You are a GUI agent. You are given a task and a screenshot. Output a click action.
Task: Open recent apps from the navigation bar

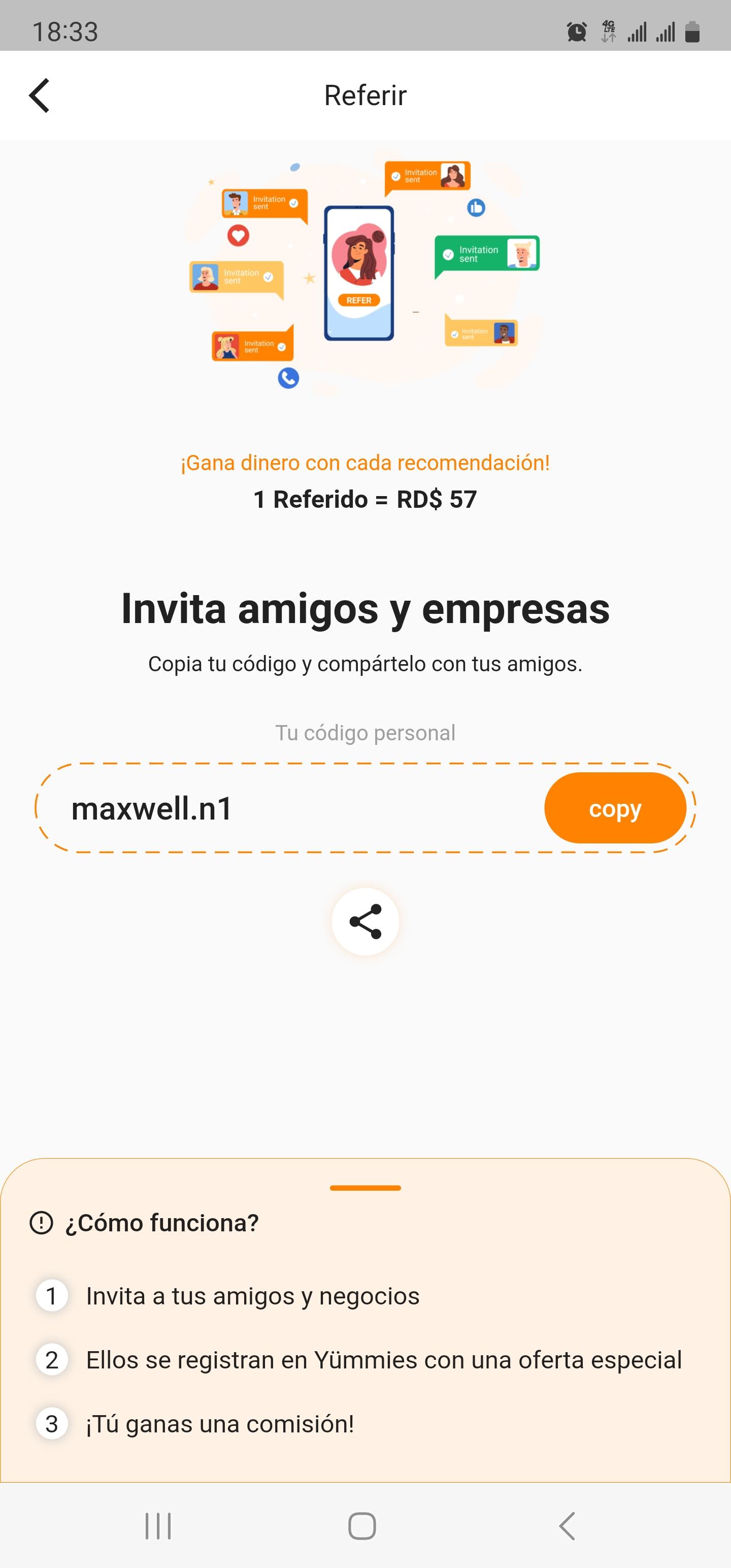[158, 1526]
